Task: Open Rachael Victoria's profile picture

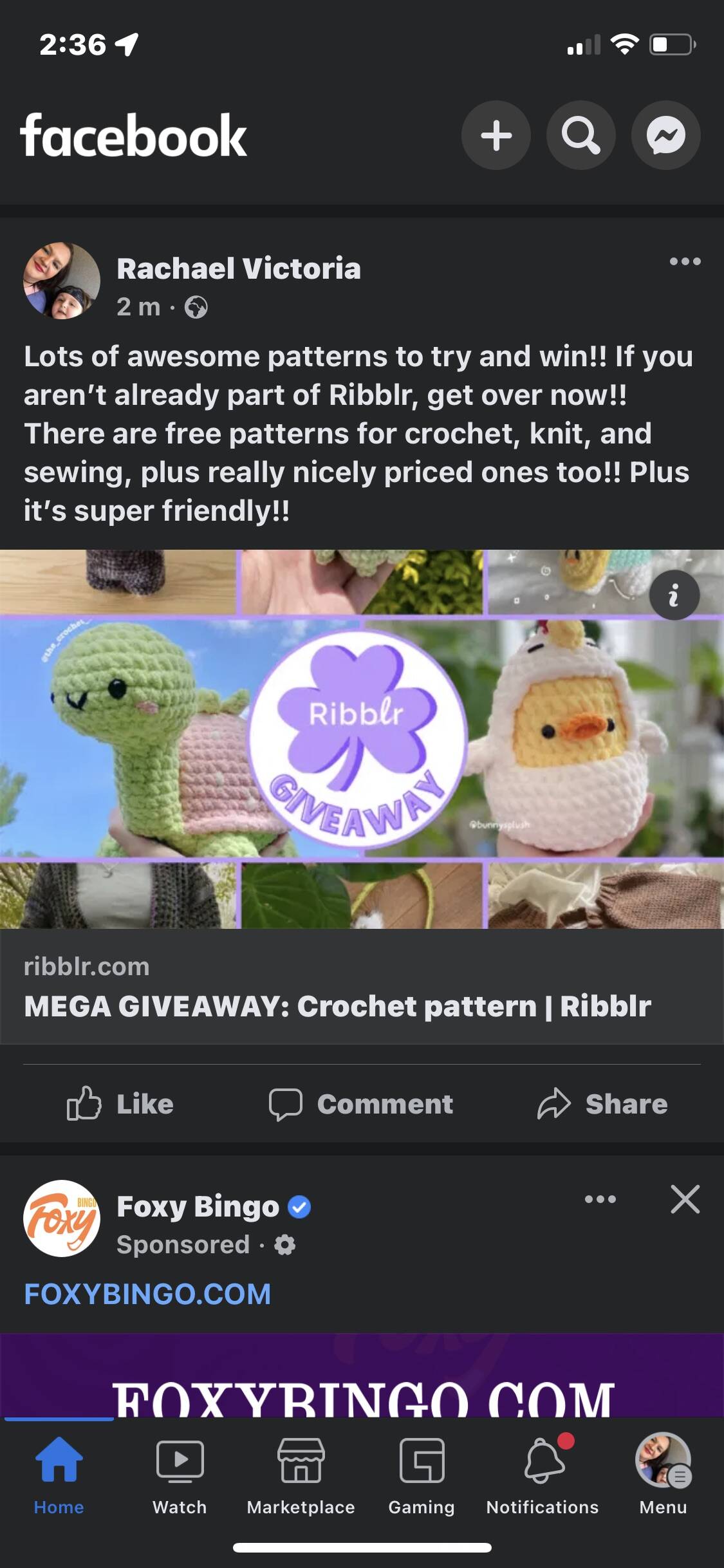Action: click(62, 281)
